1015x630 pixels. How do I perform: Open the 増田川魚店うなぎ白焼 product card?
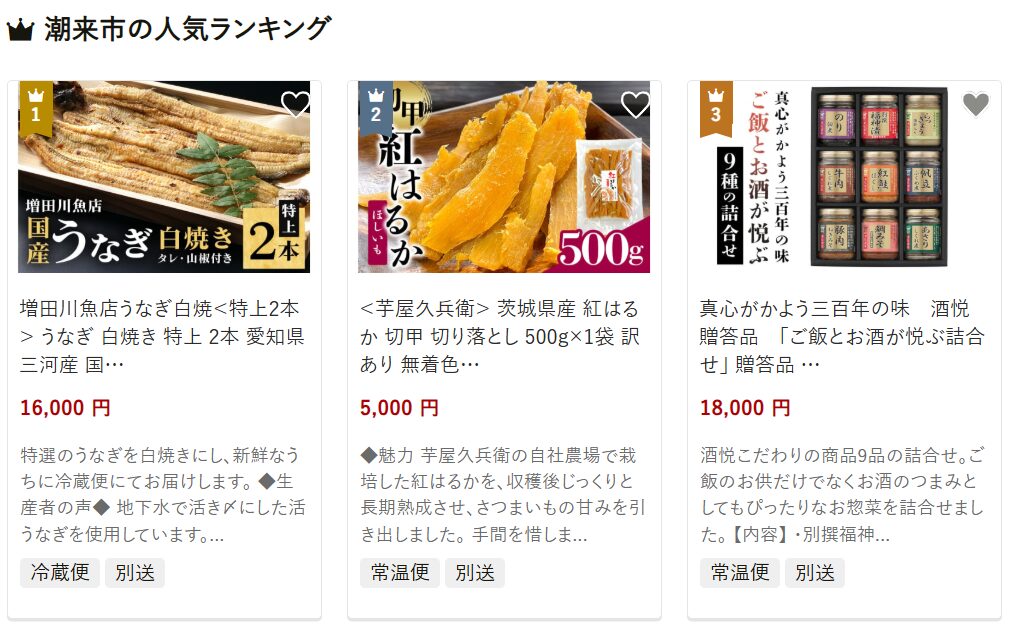[164, 336]
